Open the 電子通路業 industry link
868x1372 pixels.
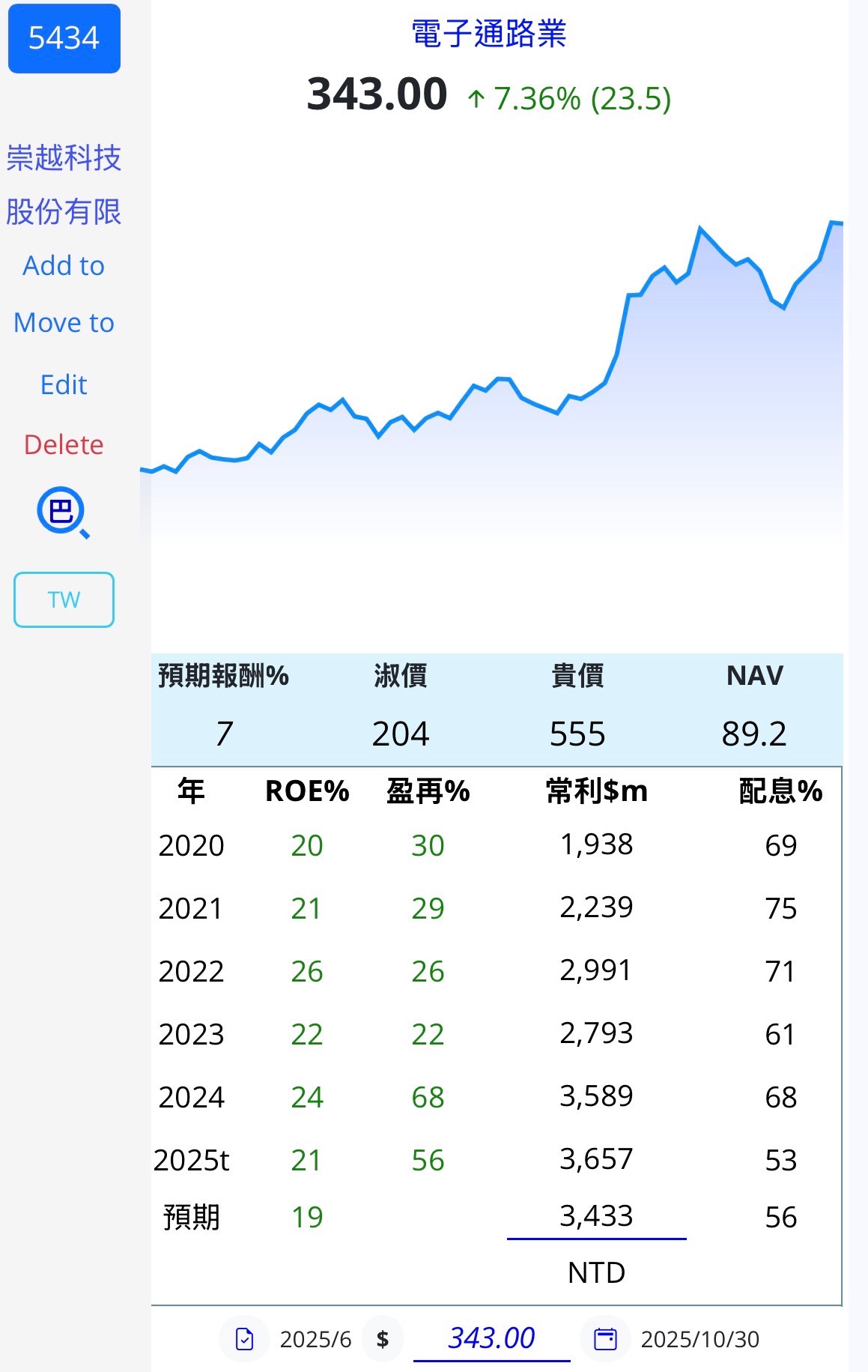pyautogui.click(x=488, y=34)
